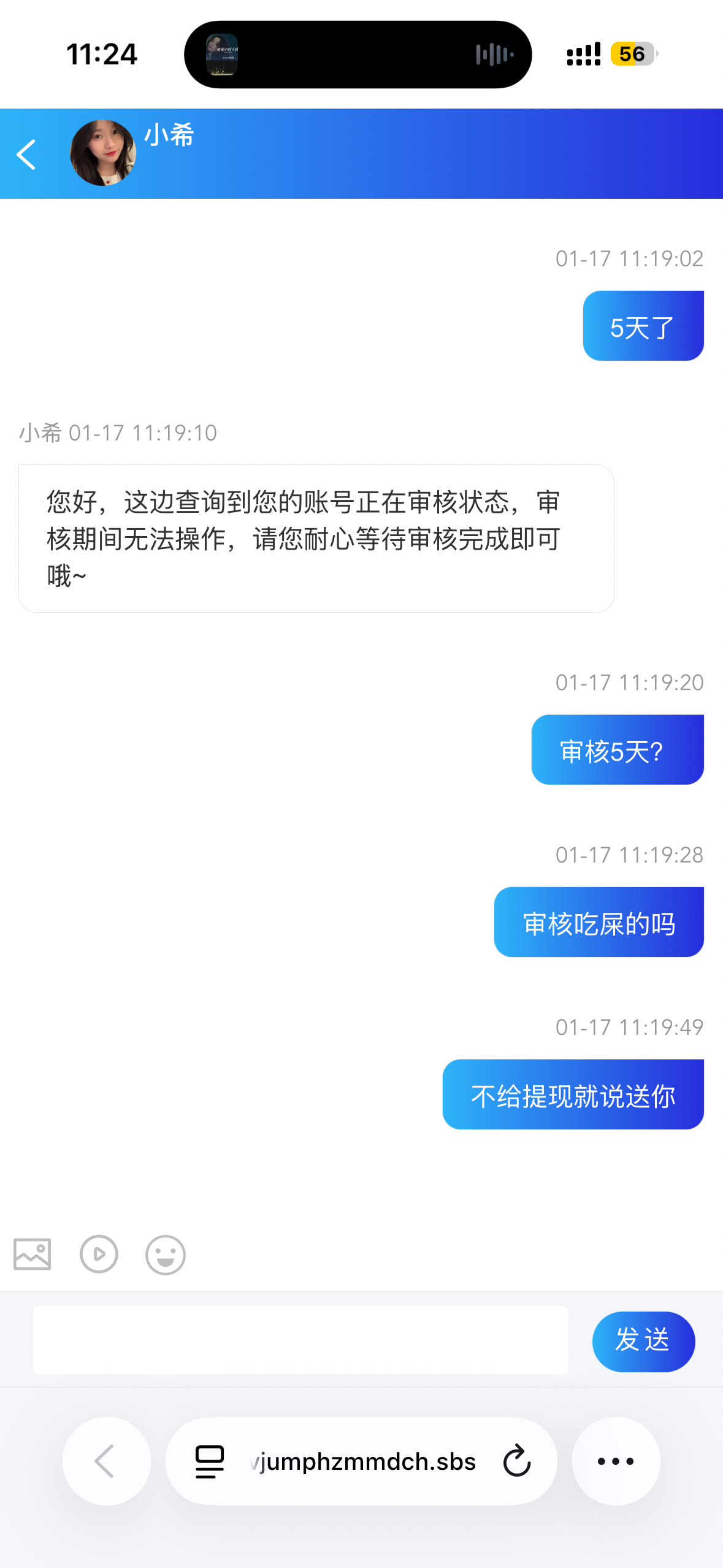Tap the chat header back arrow
723x1568 pixels.
point(27,153)
